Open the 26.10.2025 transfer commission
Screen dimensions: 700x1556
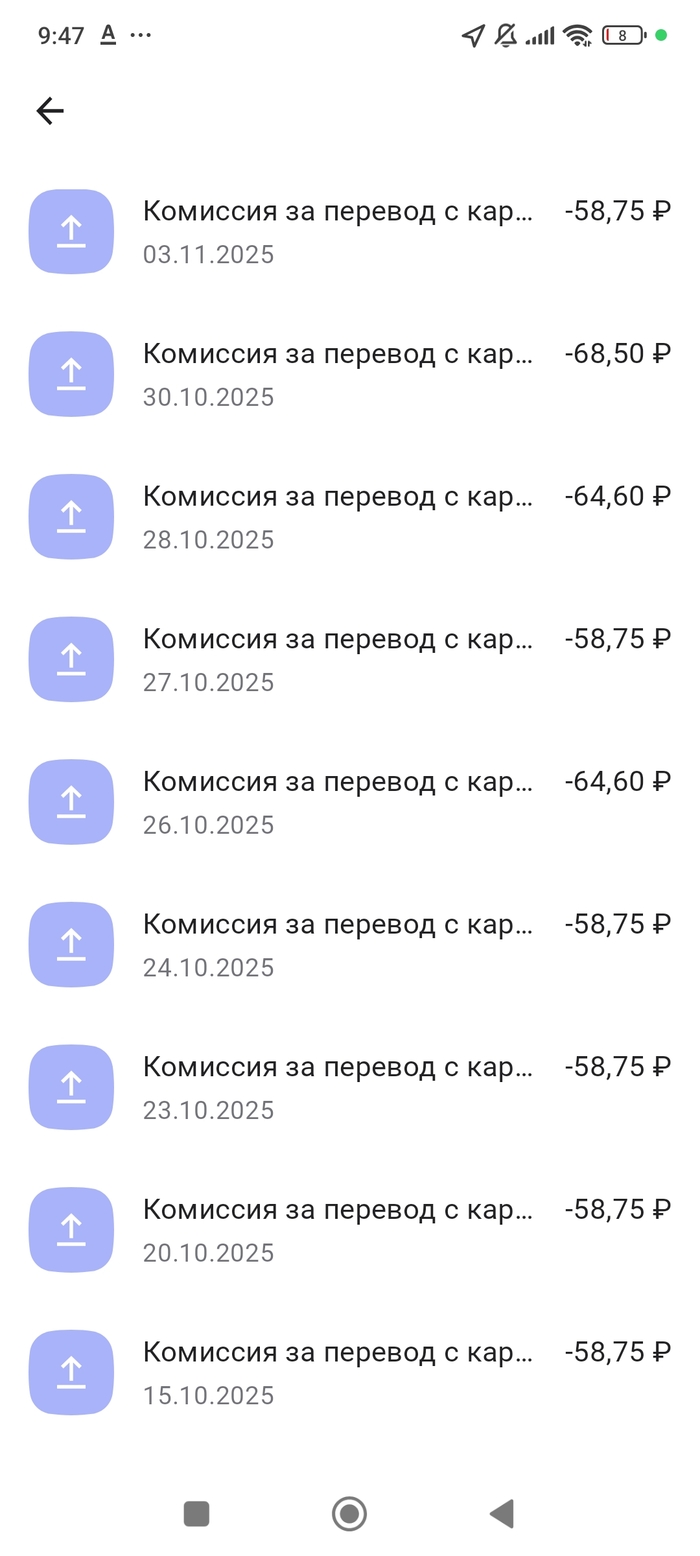[350, 802]
